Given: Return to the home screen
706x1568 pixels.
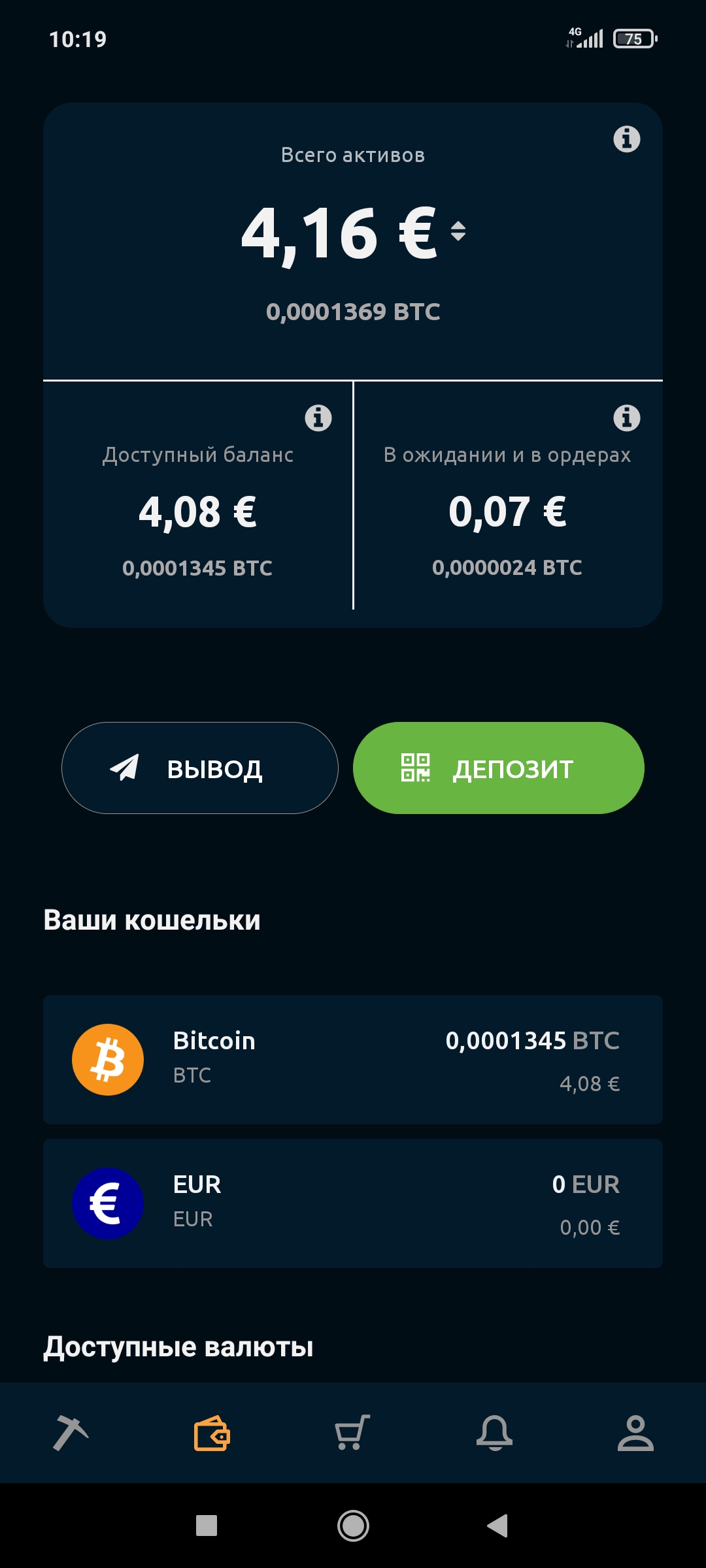Looking at the screenshot, I should coord(353,1526).
